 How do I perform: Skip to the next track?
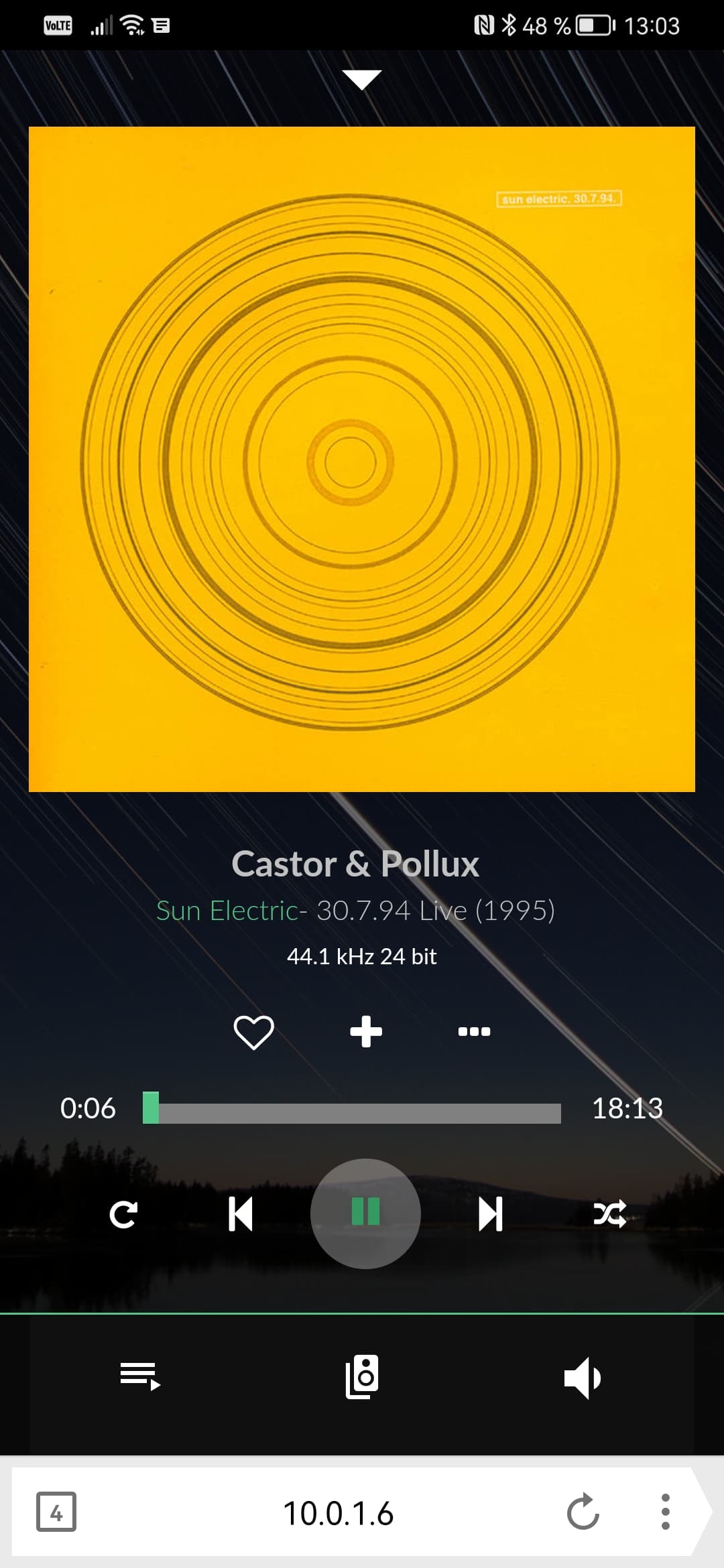pos(491,1214)
